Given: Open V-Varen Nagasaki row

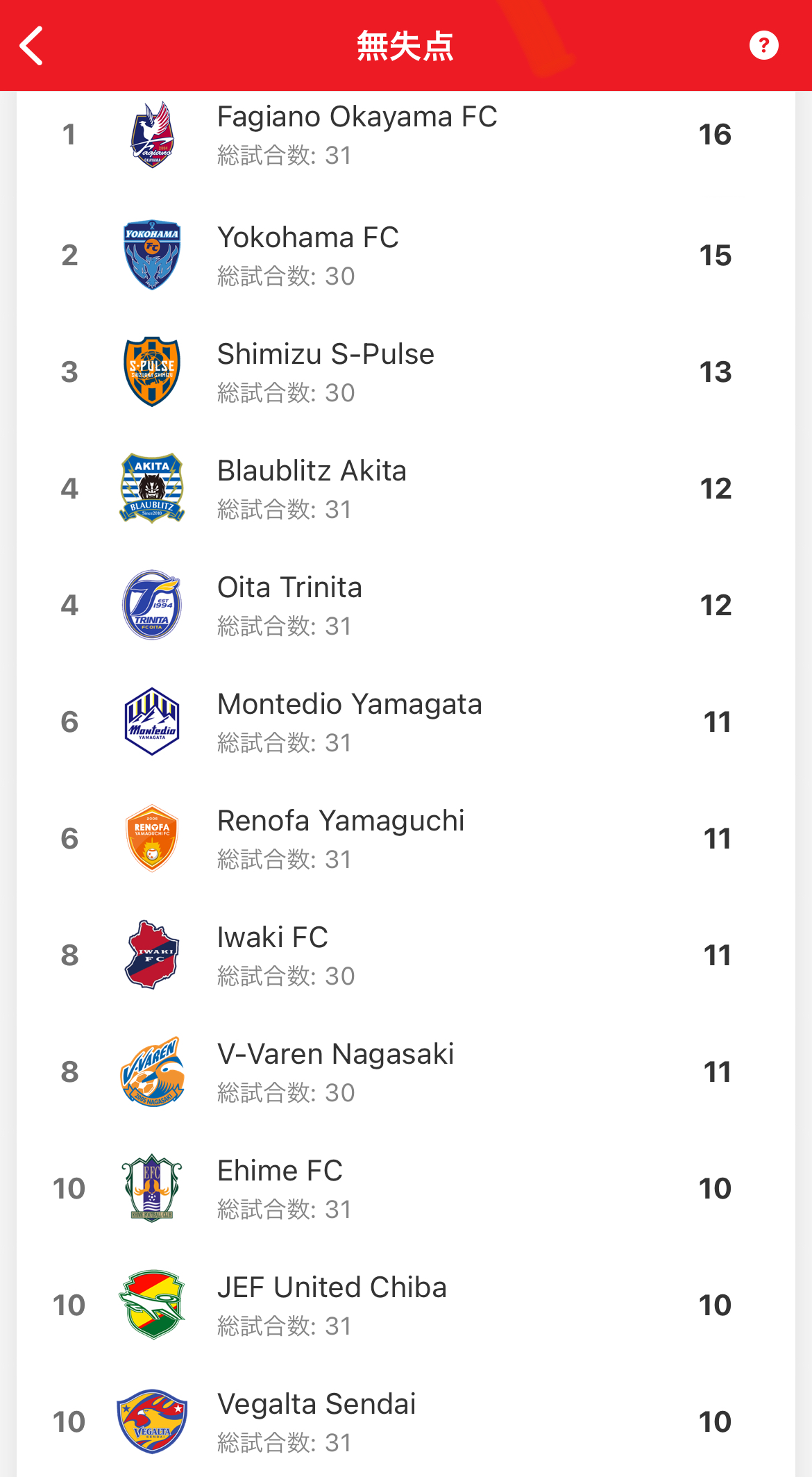Looking at the screenshot, I should coord(406,1072).
